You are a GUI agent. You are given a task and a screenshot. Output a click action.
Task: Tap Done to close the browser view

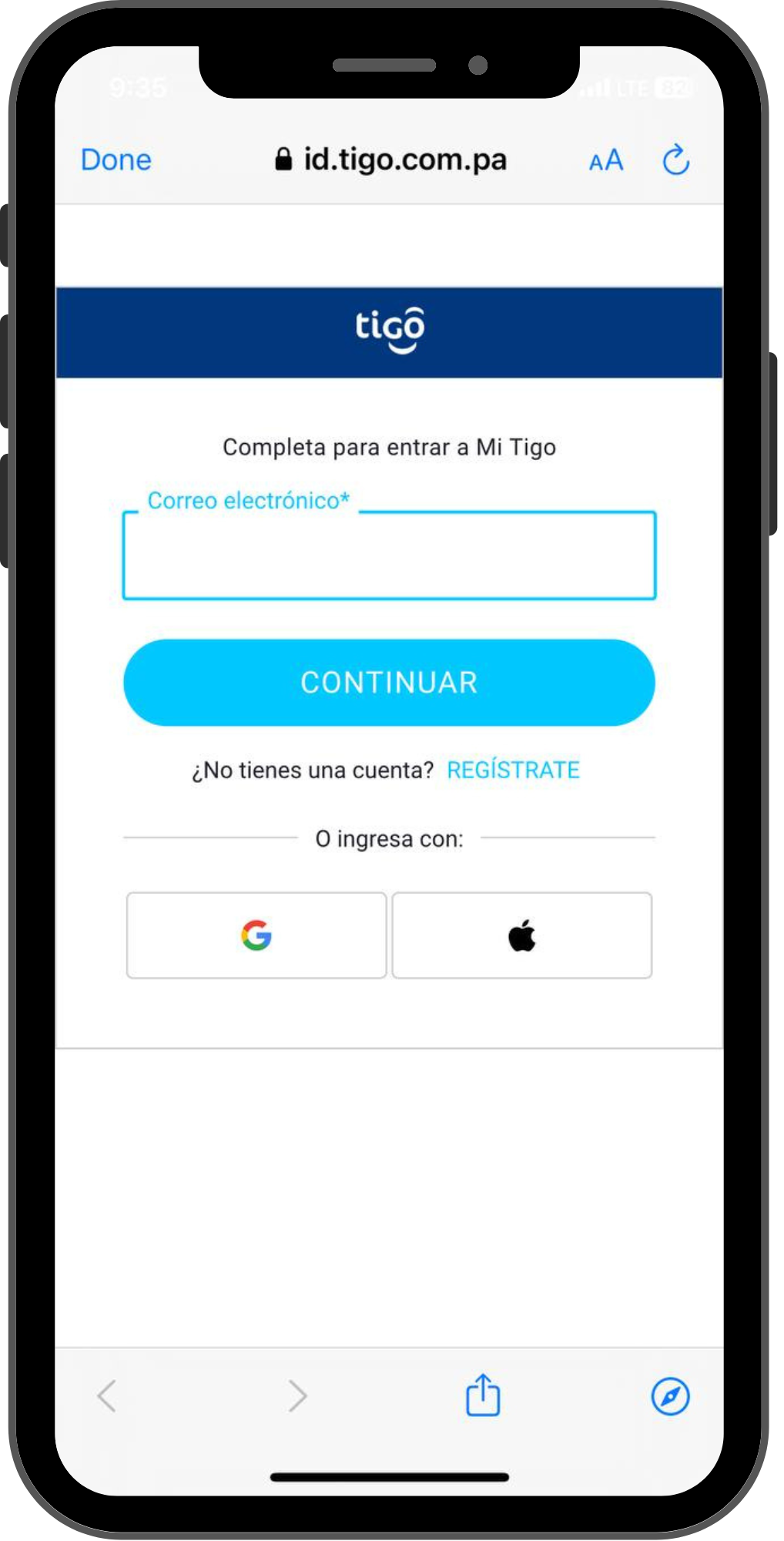point(116,160)
